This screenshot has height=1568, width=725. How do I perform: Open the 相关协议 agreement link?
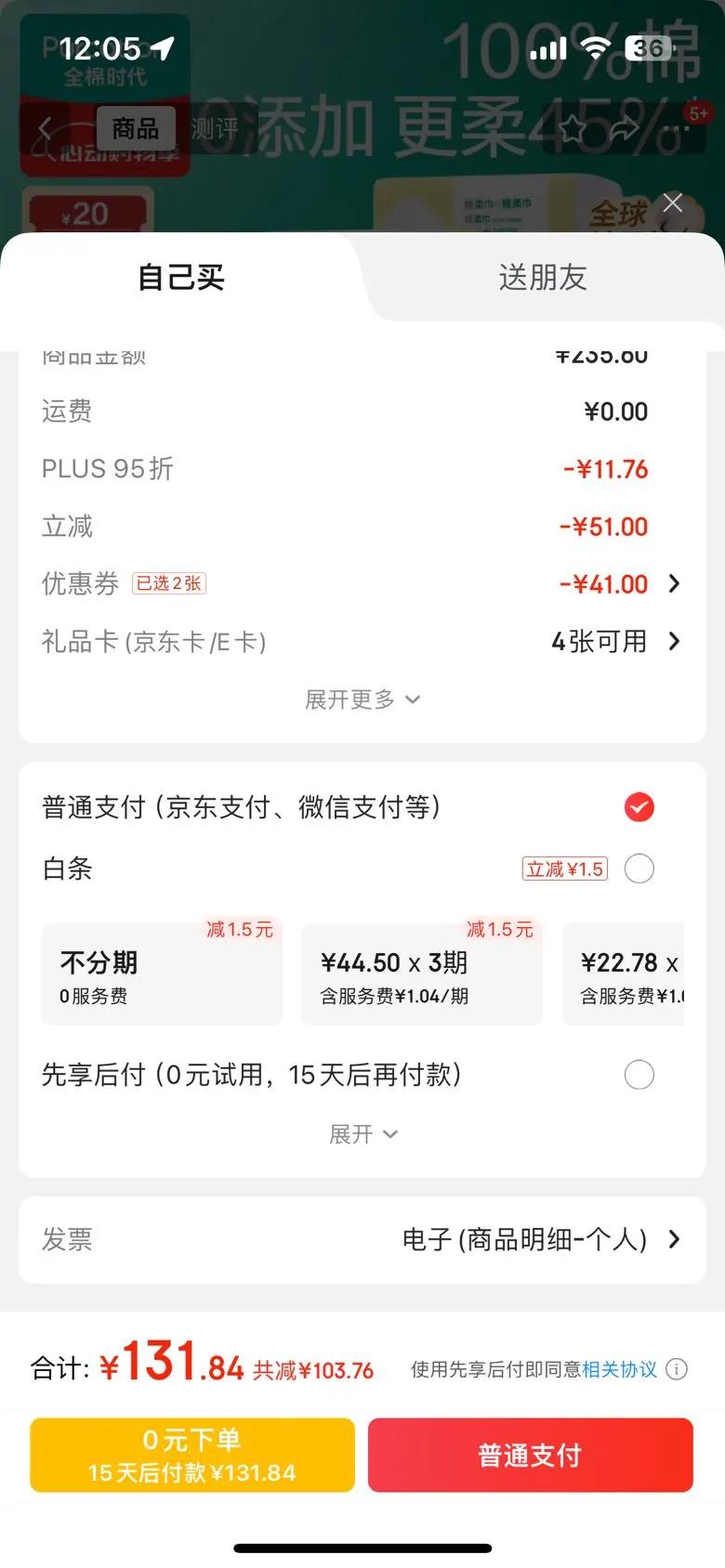[x=619, y=1369]
